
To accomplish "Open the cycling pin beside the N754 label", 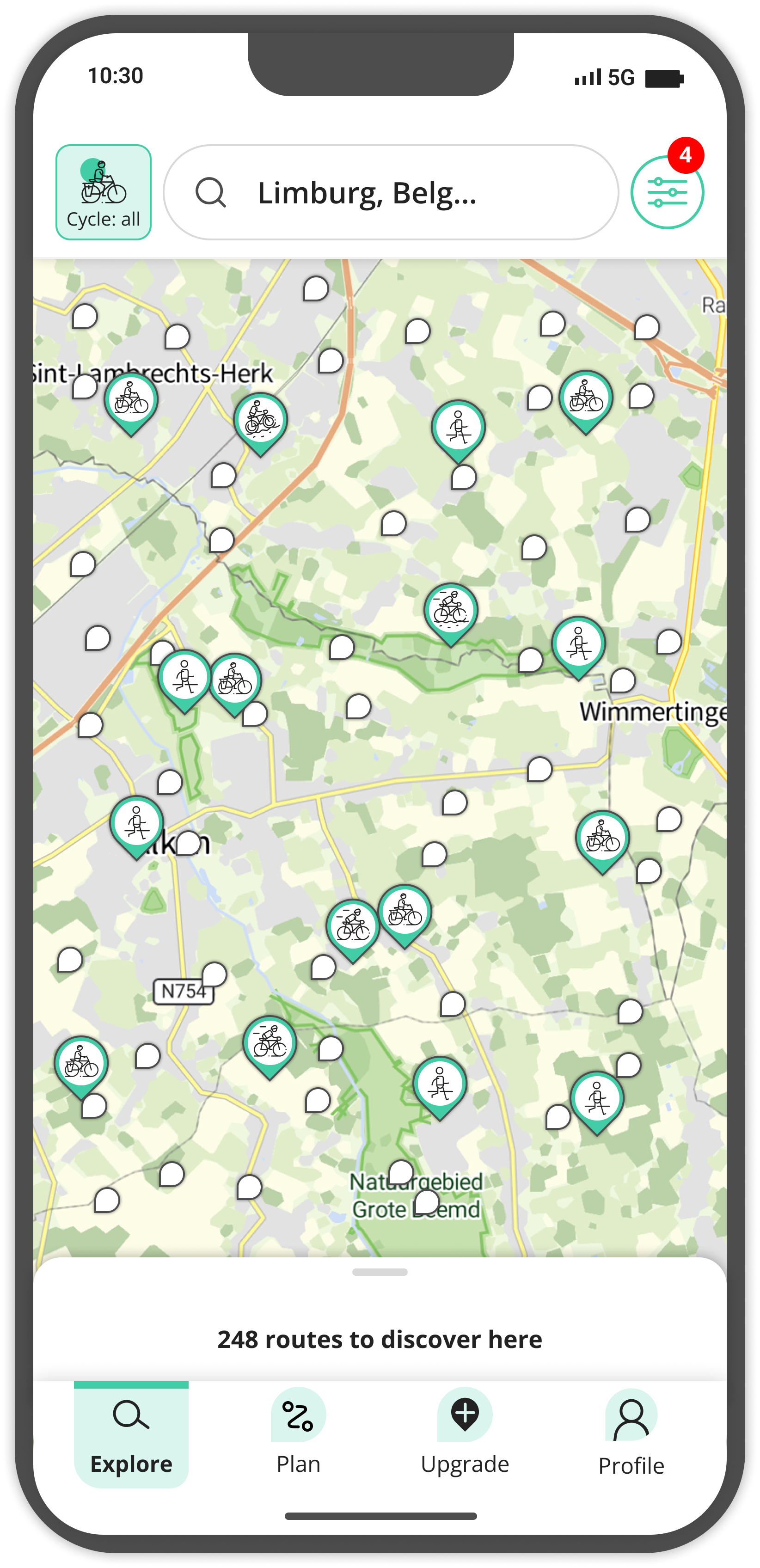I will tap(270, 1043).
